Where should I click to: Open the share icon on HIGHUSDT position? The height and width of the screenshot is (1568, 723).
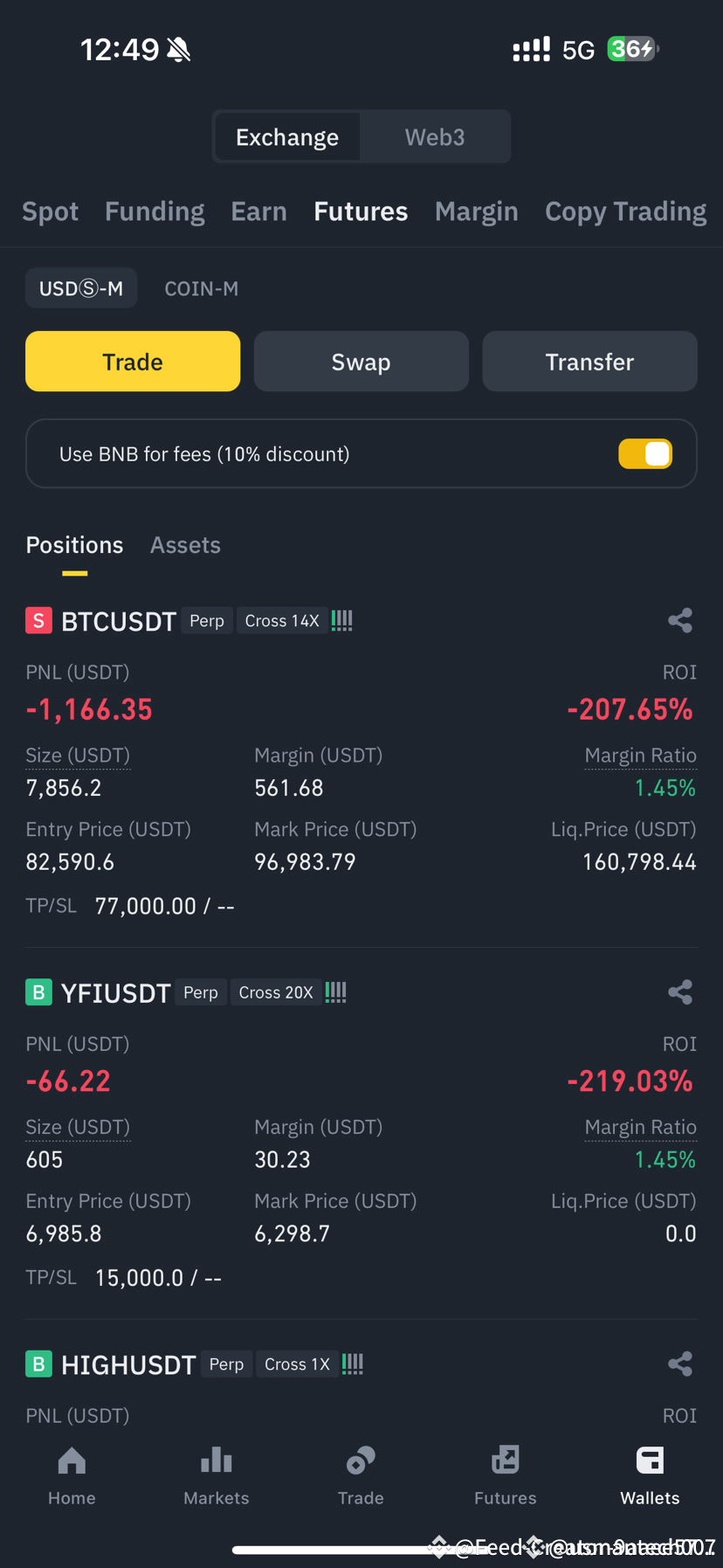tap(680, 1364)
